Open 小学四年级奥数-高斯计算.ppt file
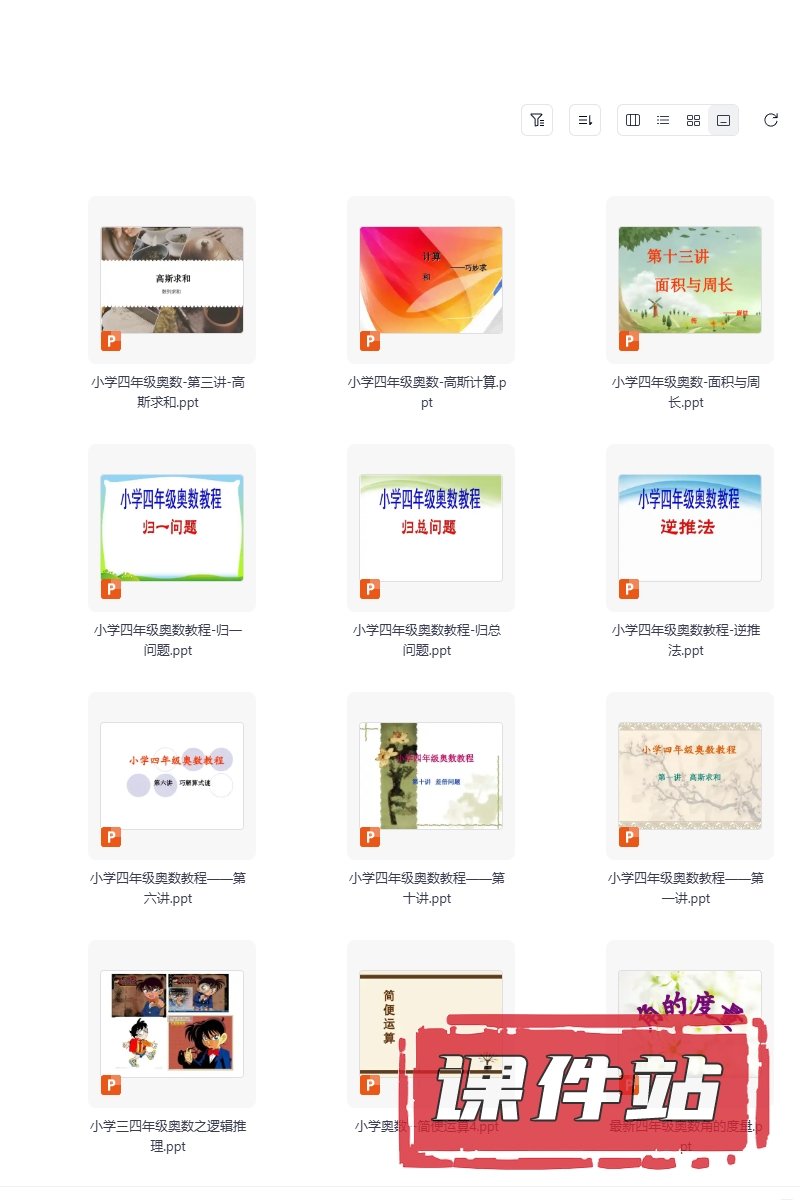This screenshot has height=1200, width=800. [431, 280]
